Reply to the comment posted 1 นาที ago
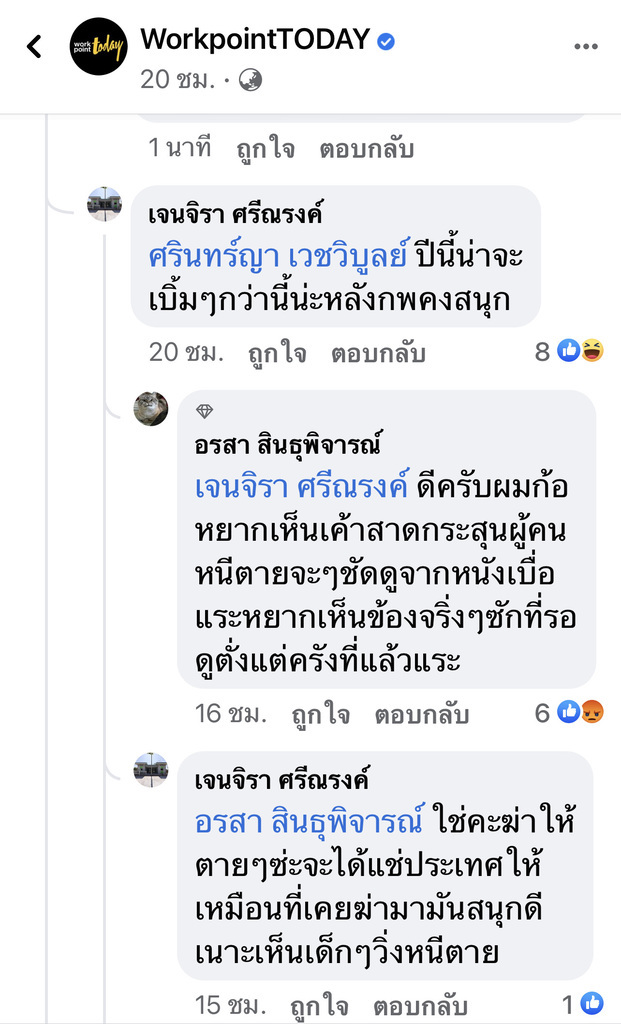The width and height of the screenshot is (621, 1024). (x=366, y=149)
